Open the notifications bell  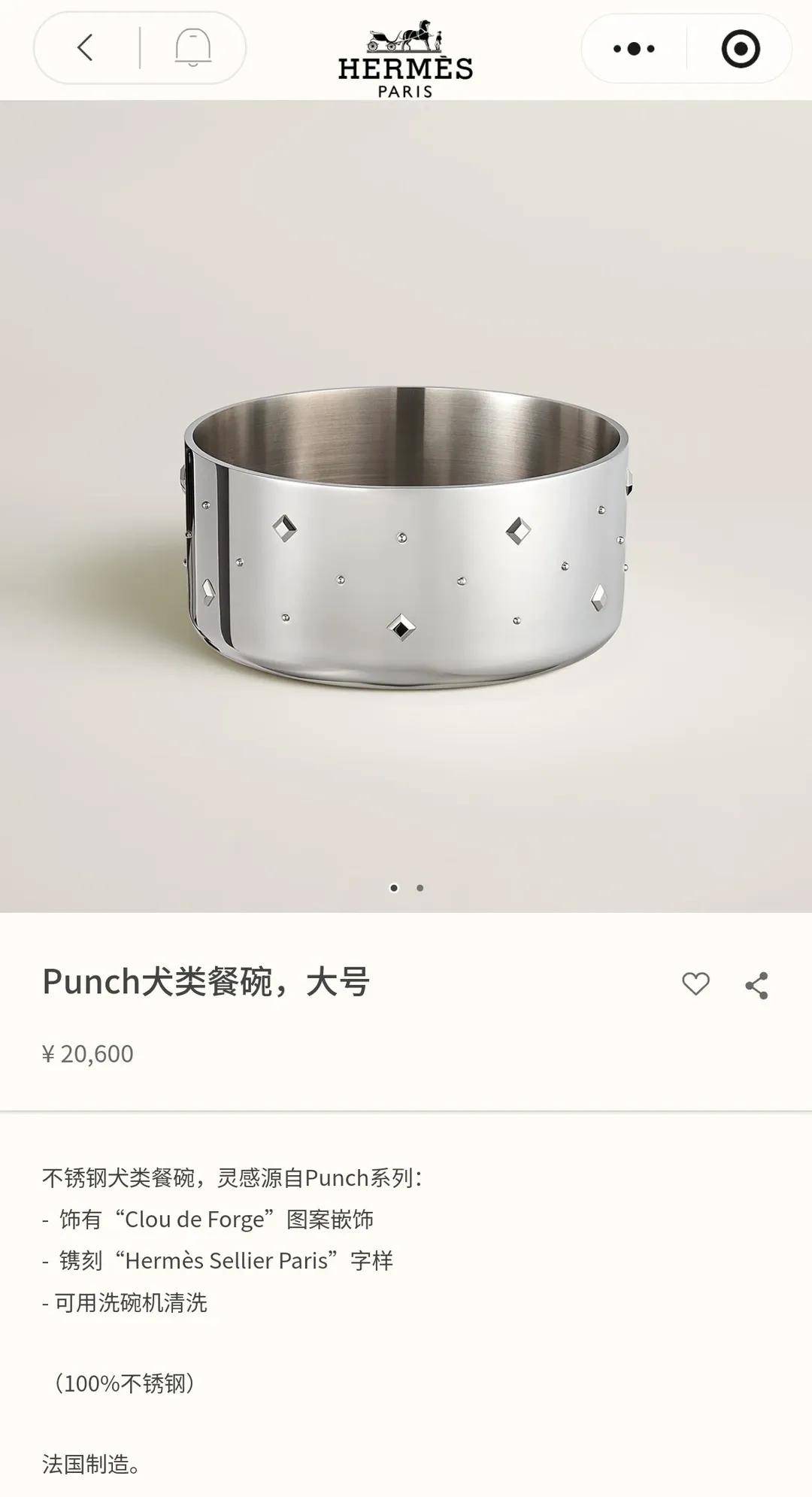(x=192, y=48)
